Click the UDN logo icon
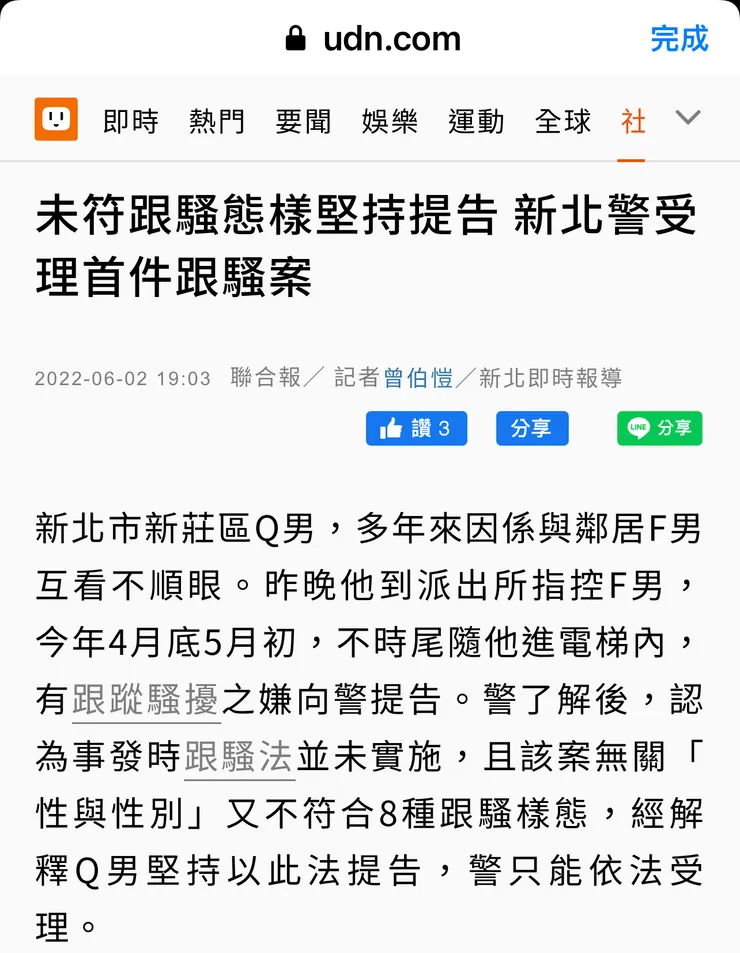 [55, 118]
